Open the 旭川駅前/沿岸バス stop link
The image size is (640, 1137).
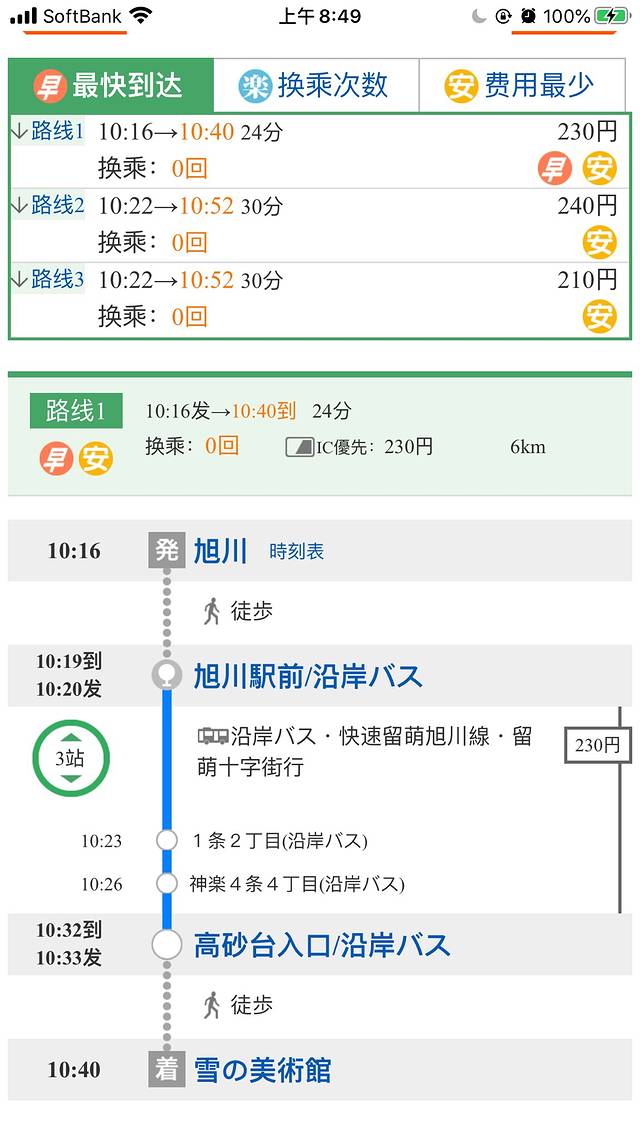[308, 676]
